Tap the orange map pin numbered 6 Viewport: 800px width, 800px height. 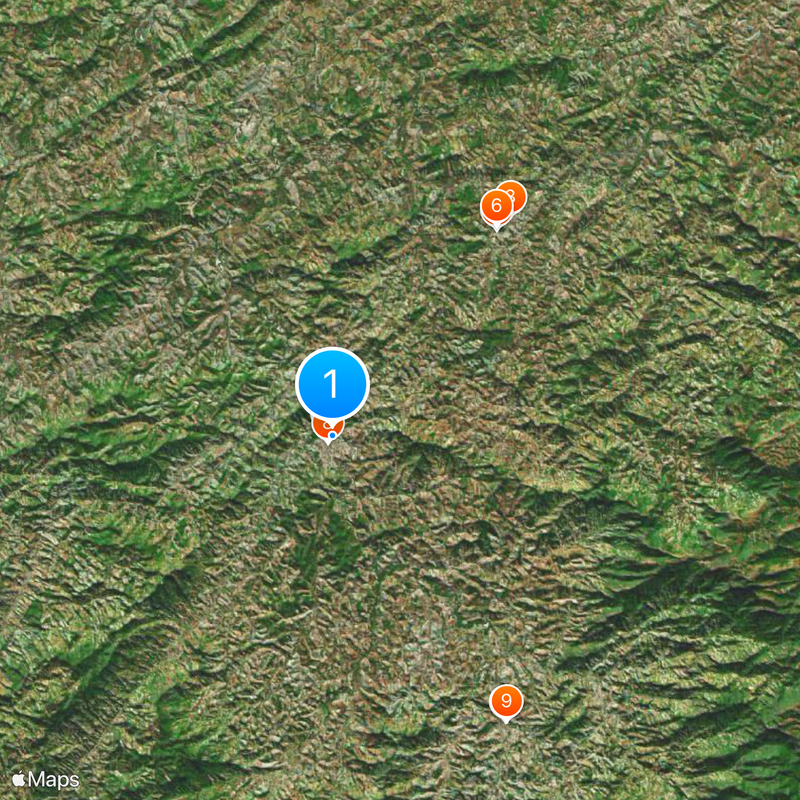(x=495, y=208)
